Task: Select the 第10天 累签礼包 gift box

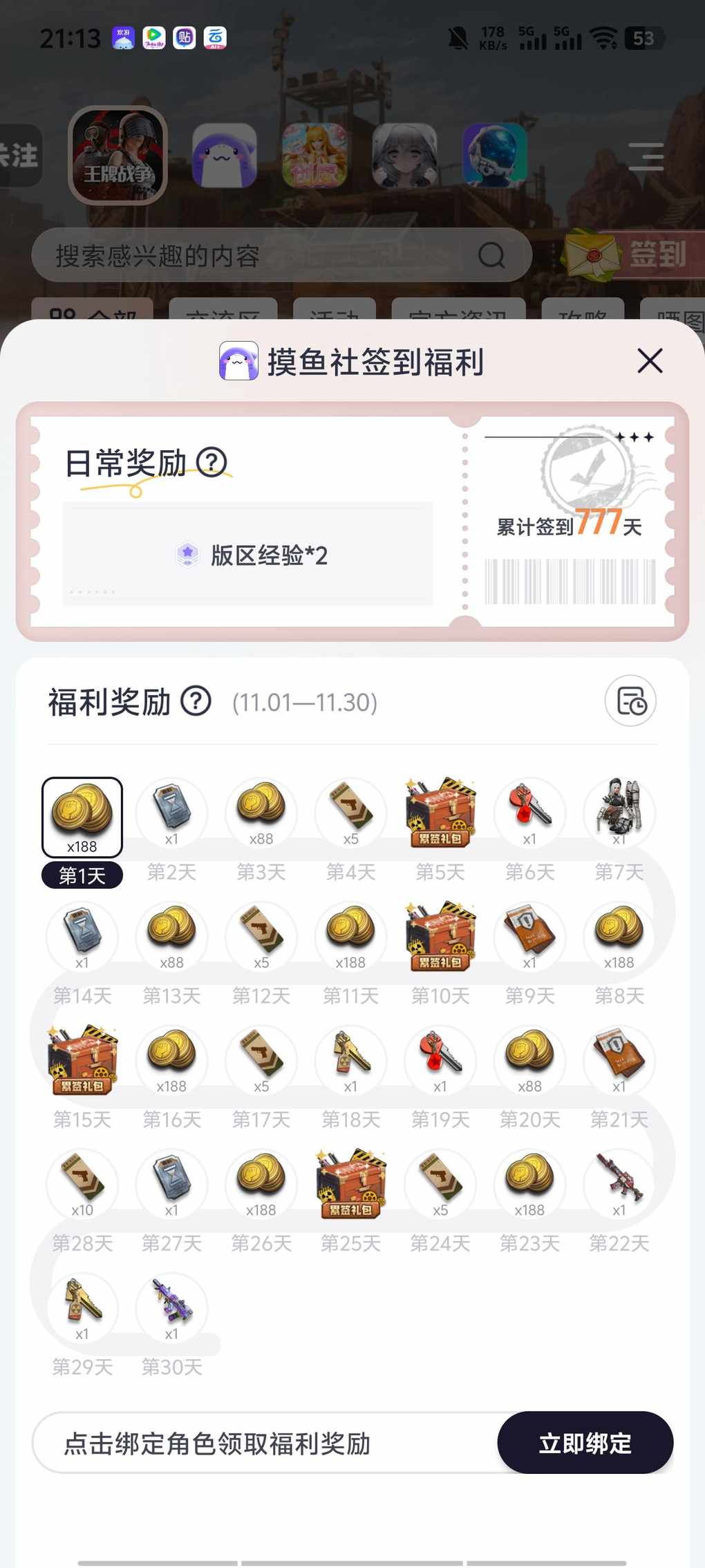Action: click(440, 937)
